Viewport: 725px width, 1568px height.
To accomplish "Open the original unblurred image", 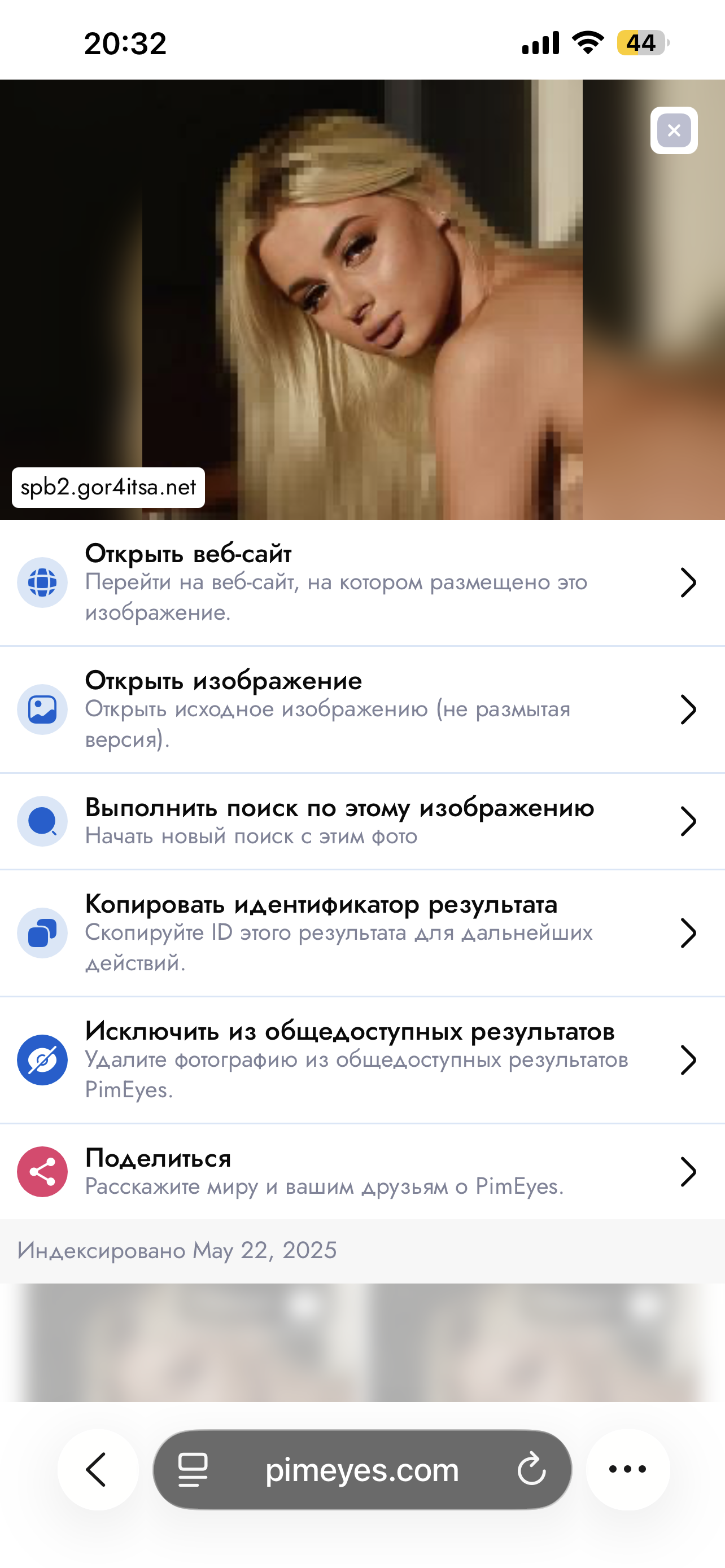I will [x=362, y=709].
